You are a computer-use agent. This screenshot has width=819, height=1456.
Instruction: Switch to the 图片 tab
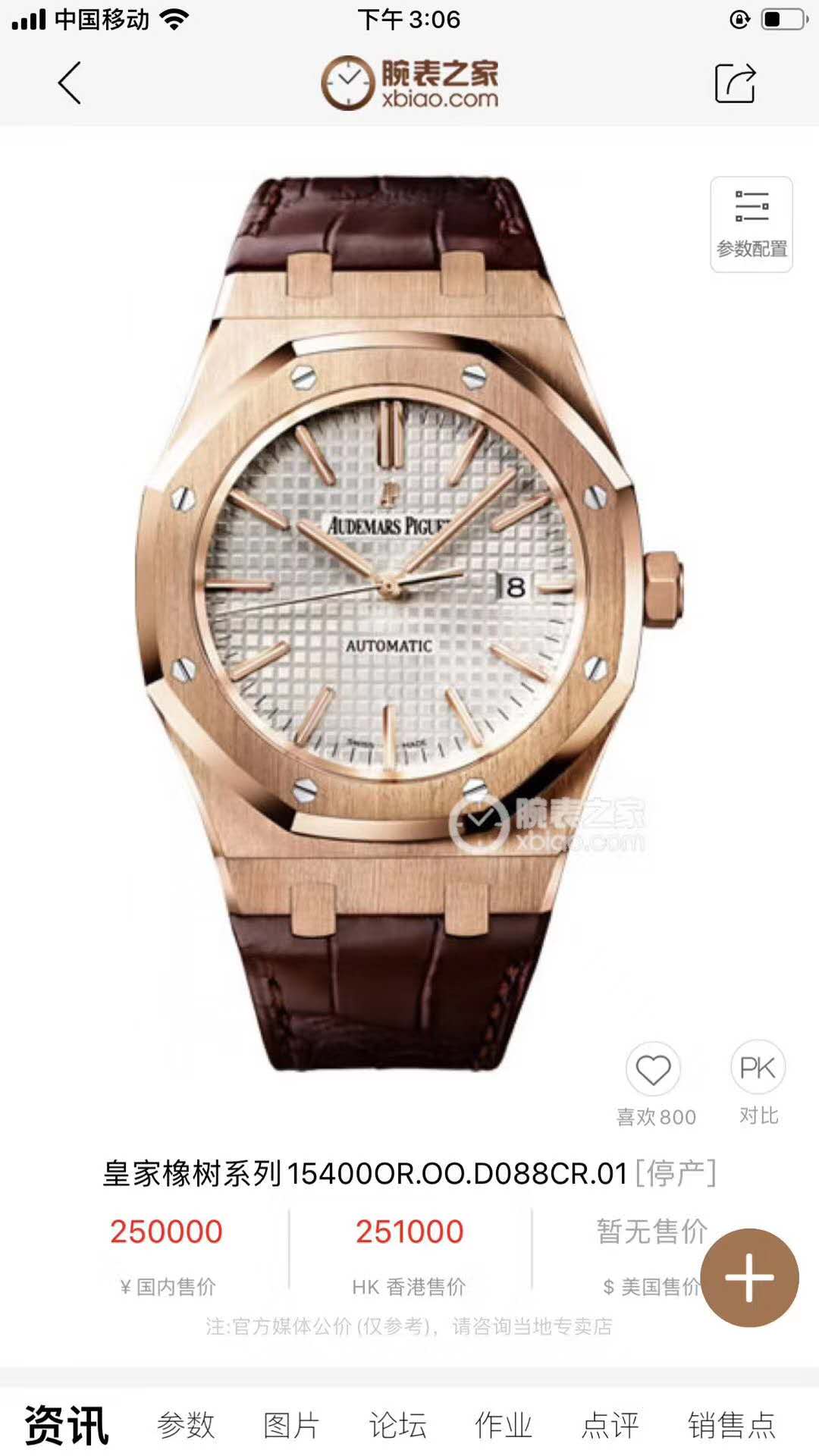(x=291, y=1425)
